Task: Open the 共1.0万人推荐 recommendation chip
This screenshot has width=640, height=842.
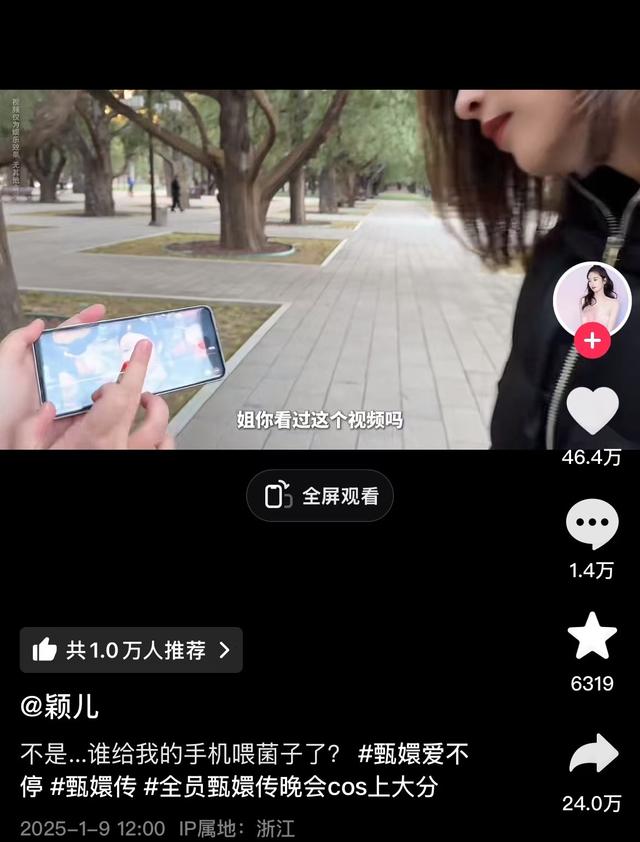Action: click(131, 650)
